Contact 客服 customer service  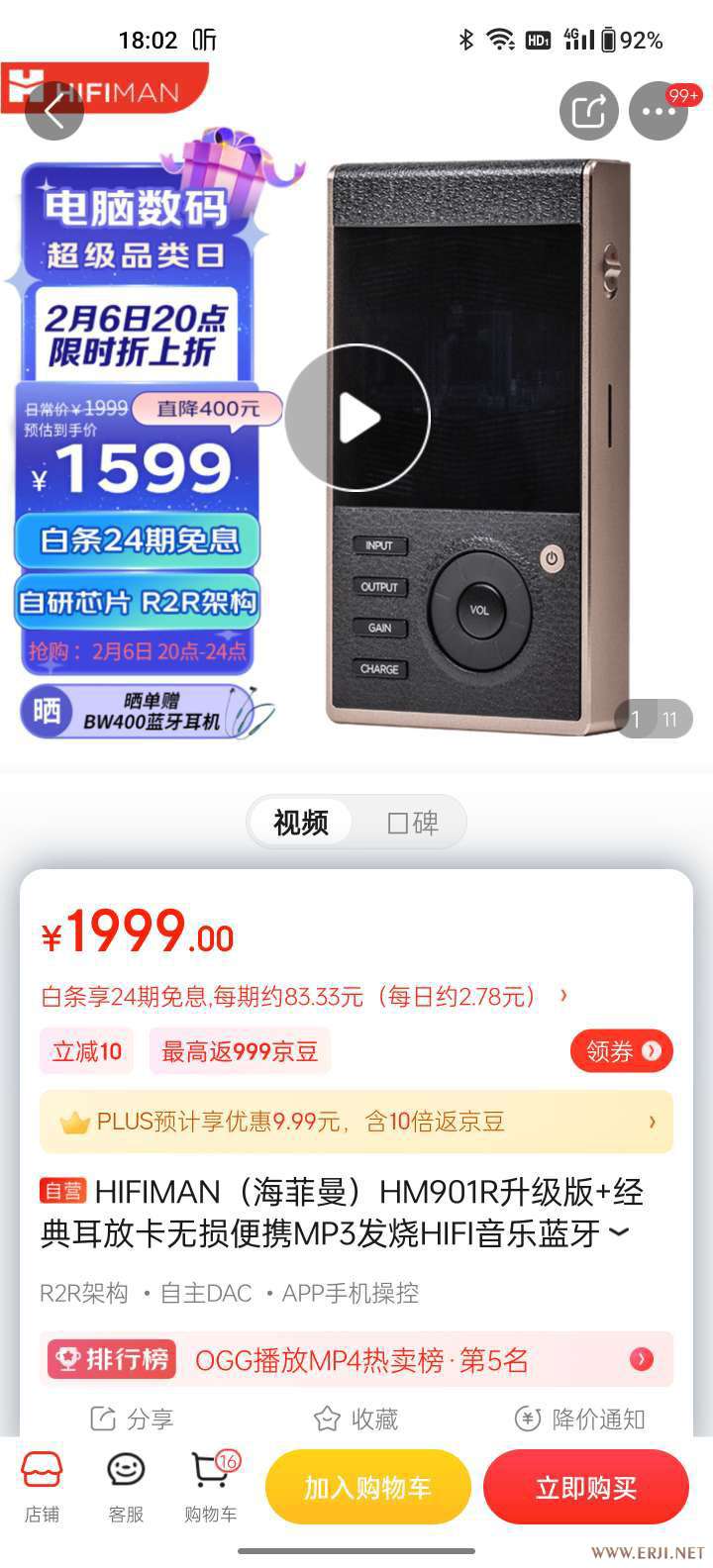(x=126, y=1487)
